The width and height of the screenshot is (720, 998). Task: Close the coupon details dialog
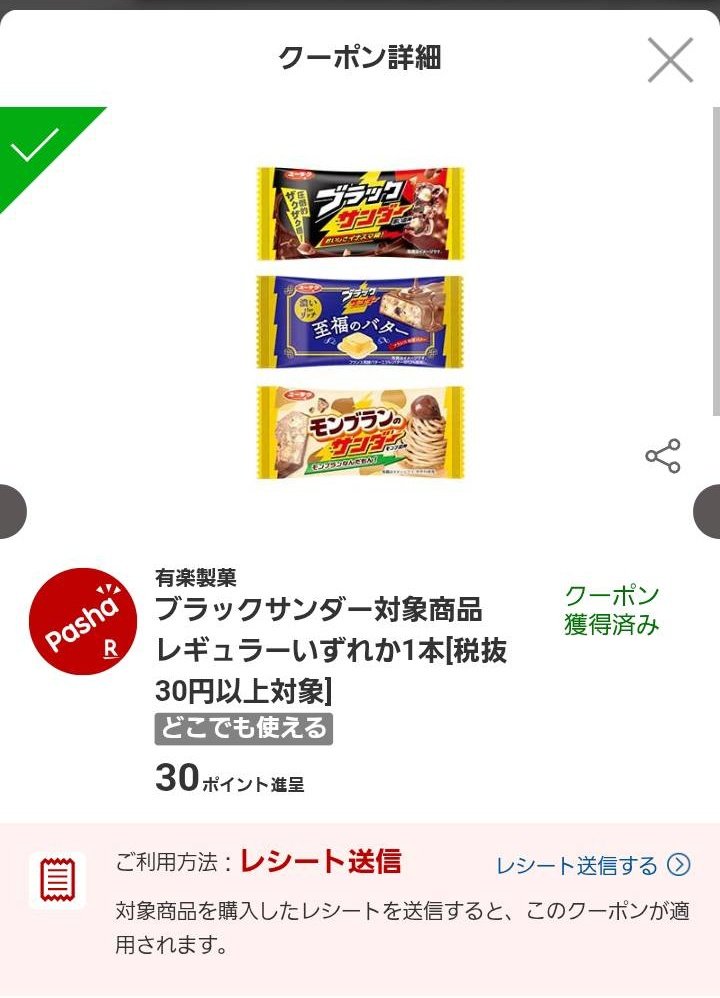pyautogui.click(x=669, y=59)
